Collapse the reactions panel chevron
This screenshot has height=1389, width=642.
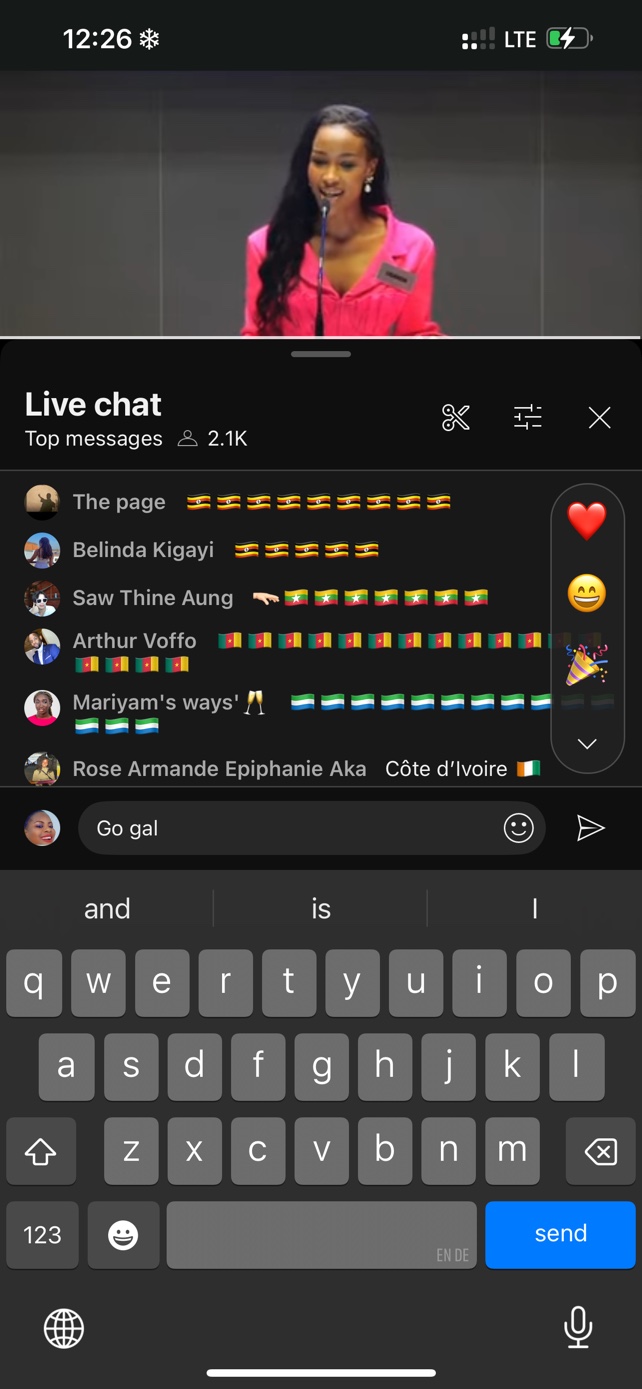pos(587,743)
